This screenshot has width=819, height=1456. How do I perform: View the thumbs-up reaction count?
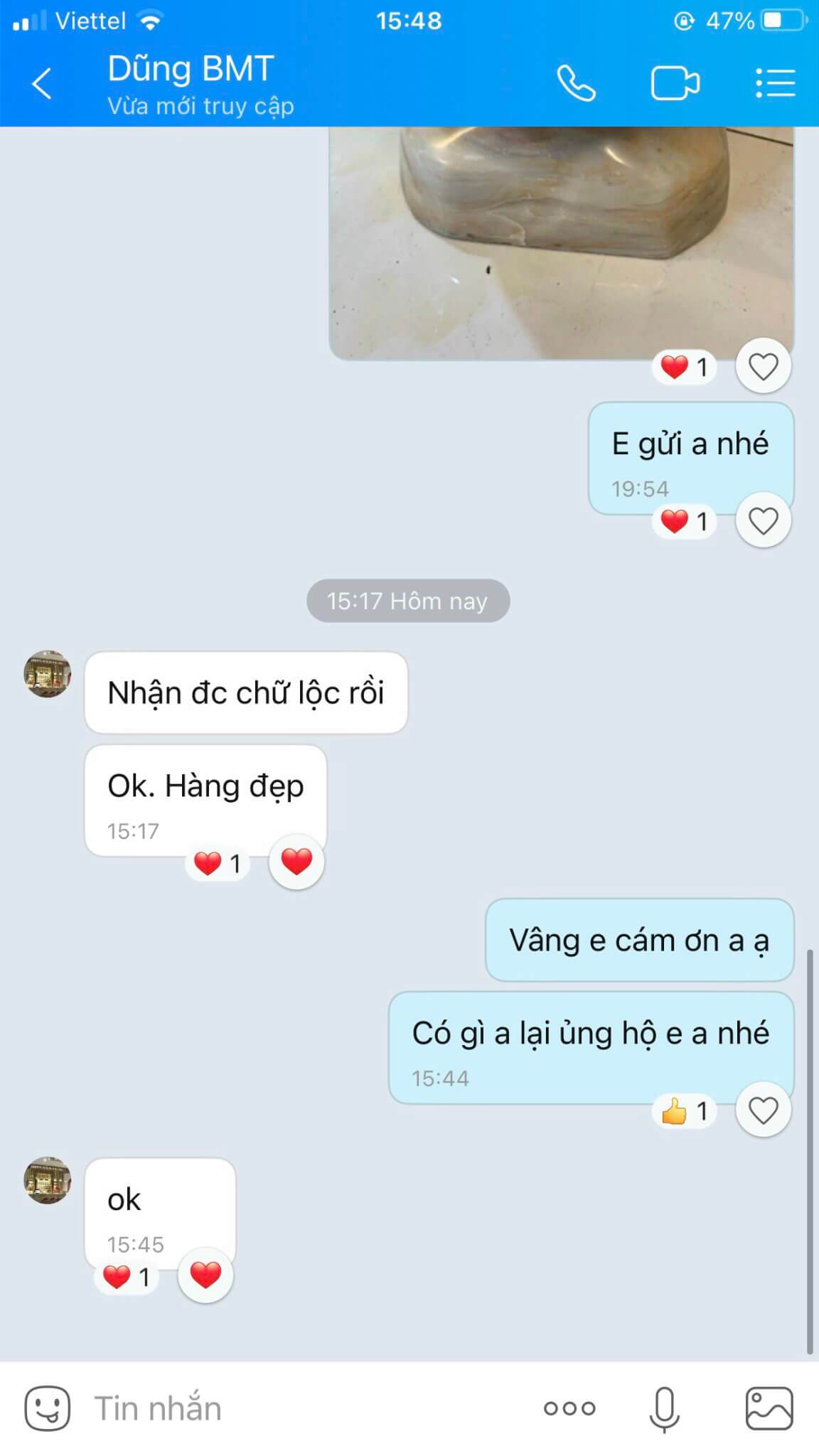point(684,1111)
